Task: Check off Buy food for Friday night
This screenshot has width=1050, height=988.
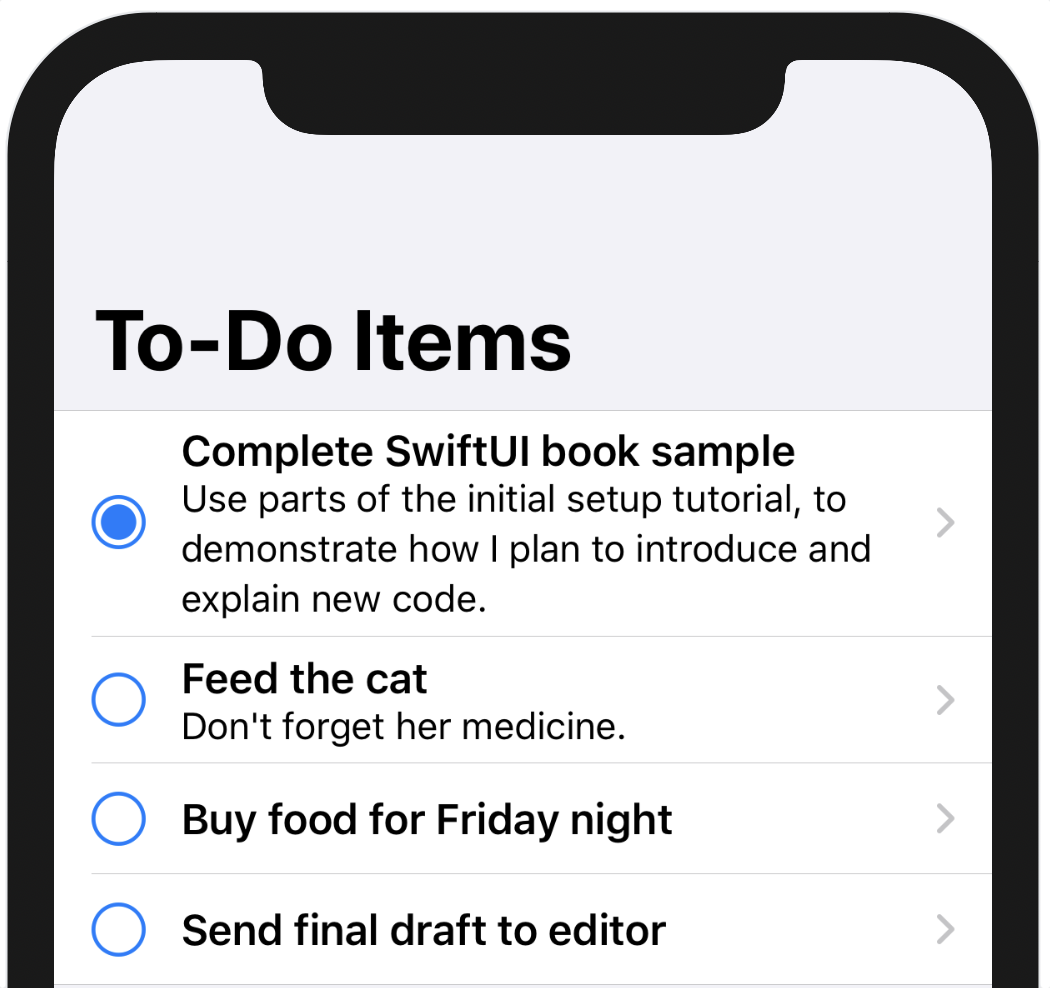Action: click(x=118, y=819)
